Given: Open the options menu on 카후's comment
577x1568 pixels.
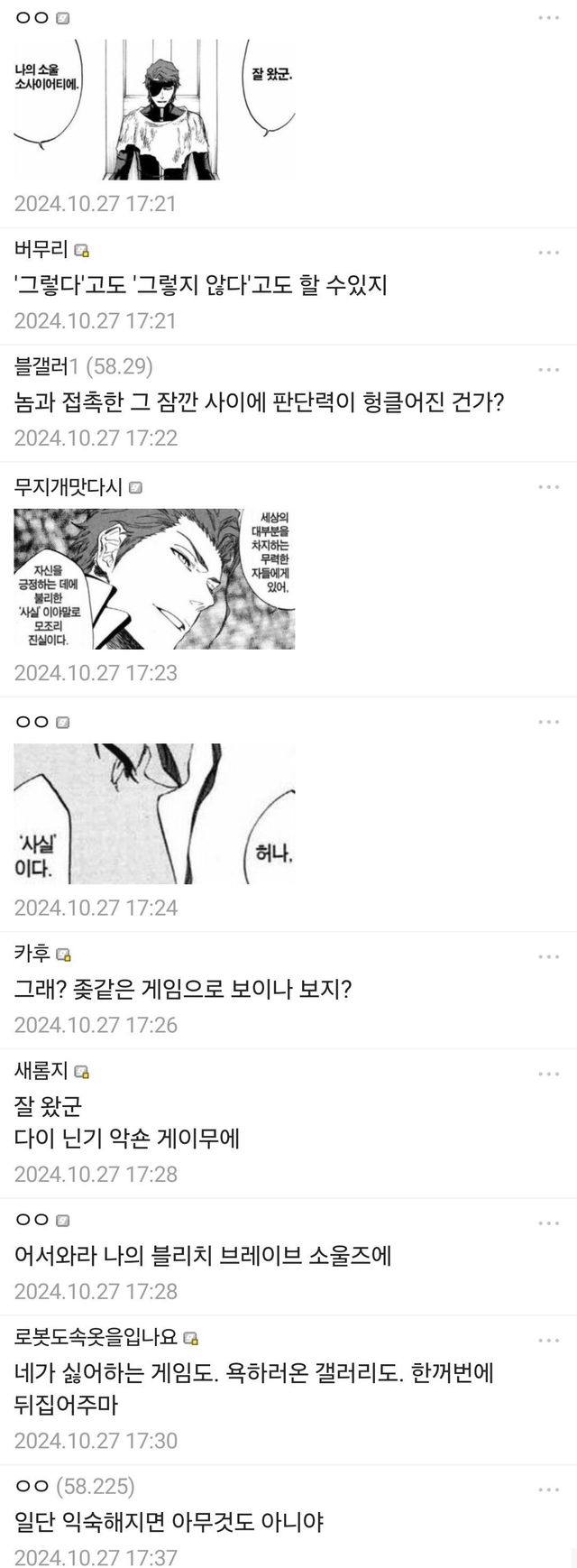Looking at the screenshot, I should click(548, 956).
